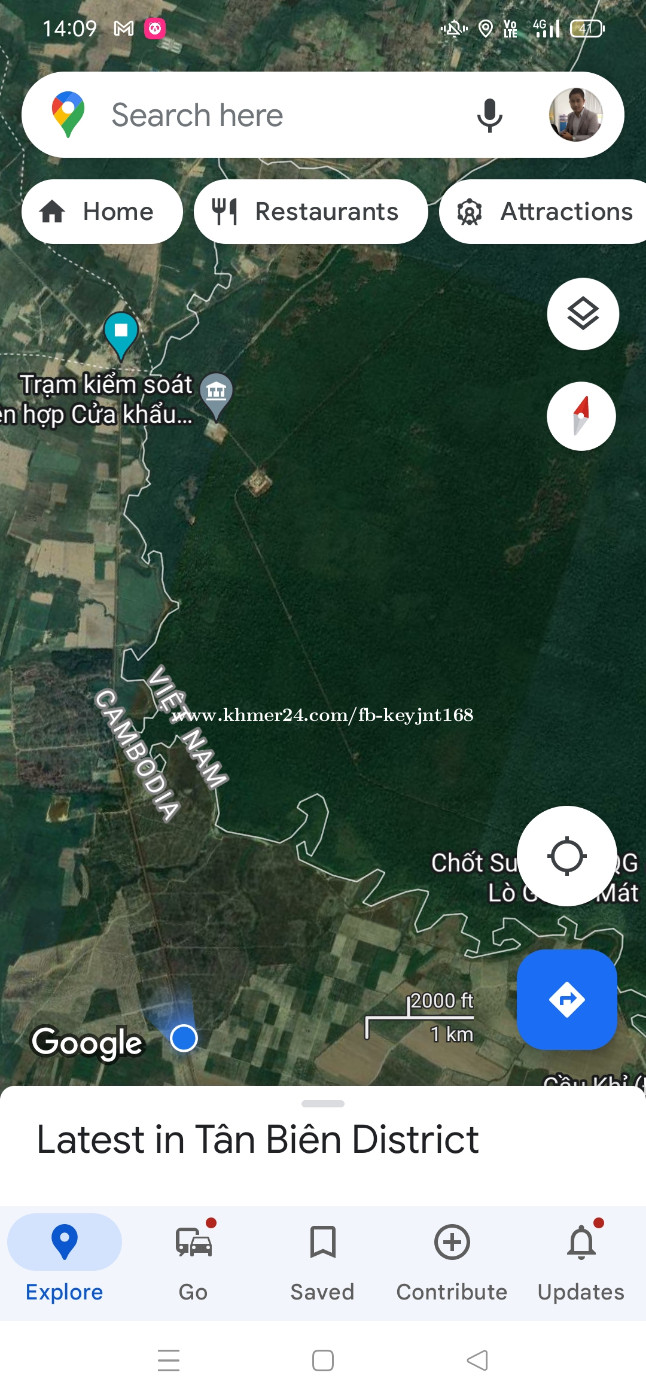Tap the teal pin on the map

[x=121, y=333]
